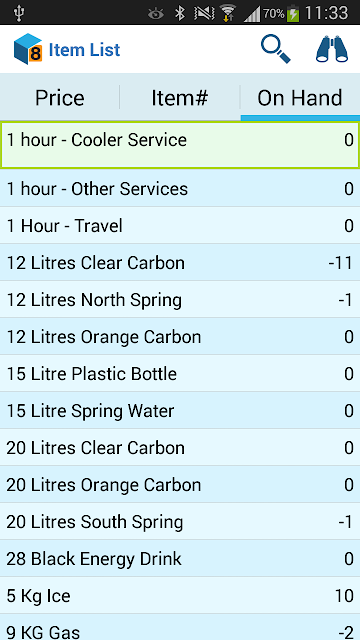Select the On Hand tab

300,98
